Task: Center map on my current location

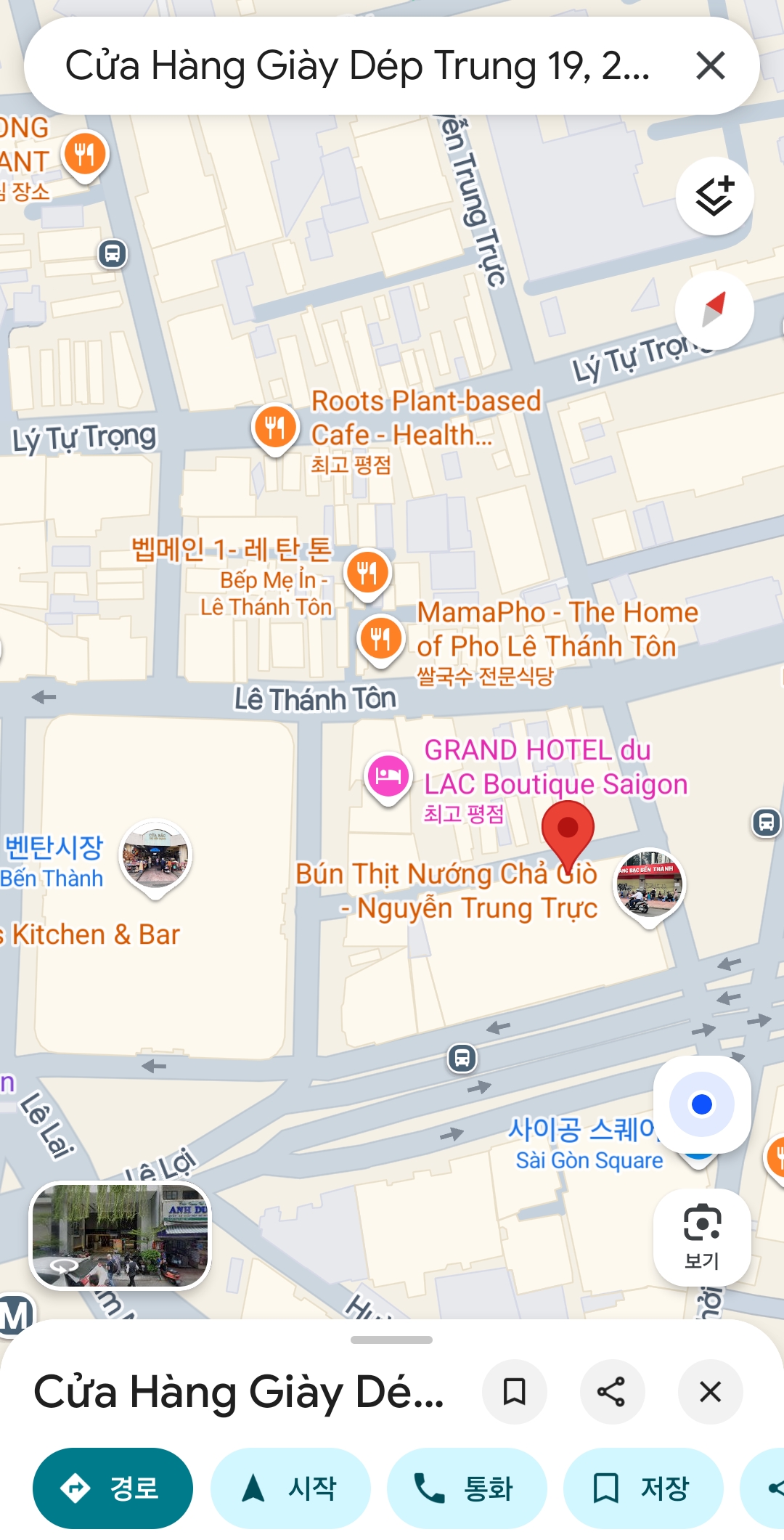Action: pyautogui.click(x=701, y=1104)
